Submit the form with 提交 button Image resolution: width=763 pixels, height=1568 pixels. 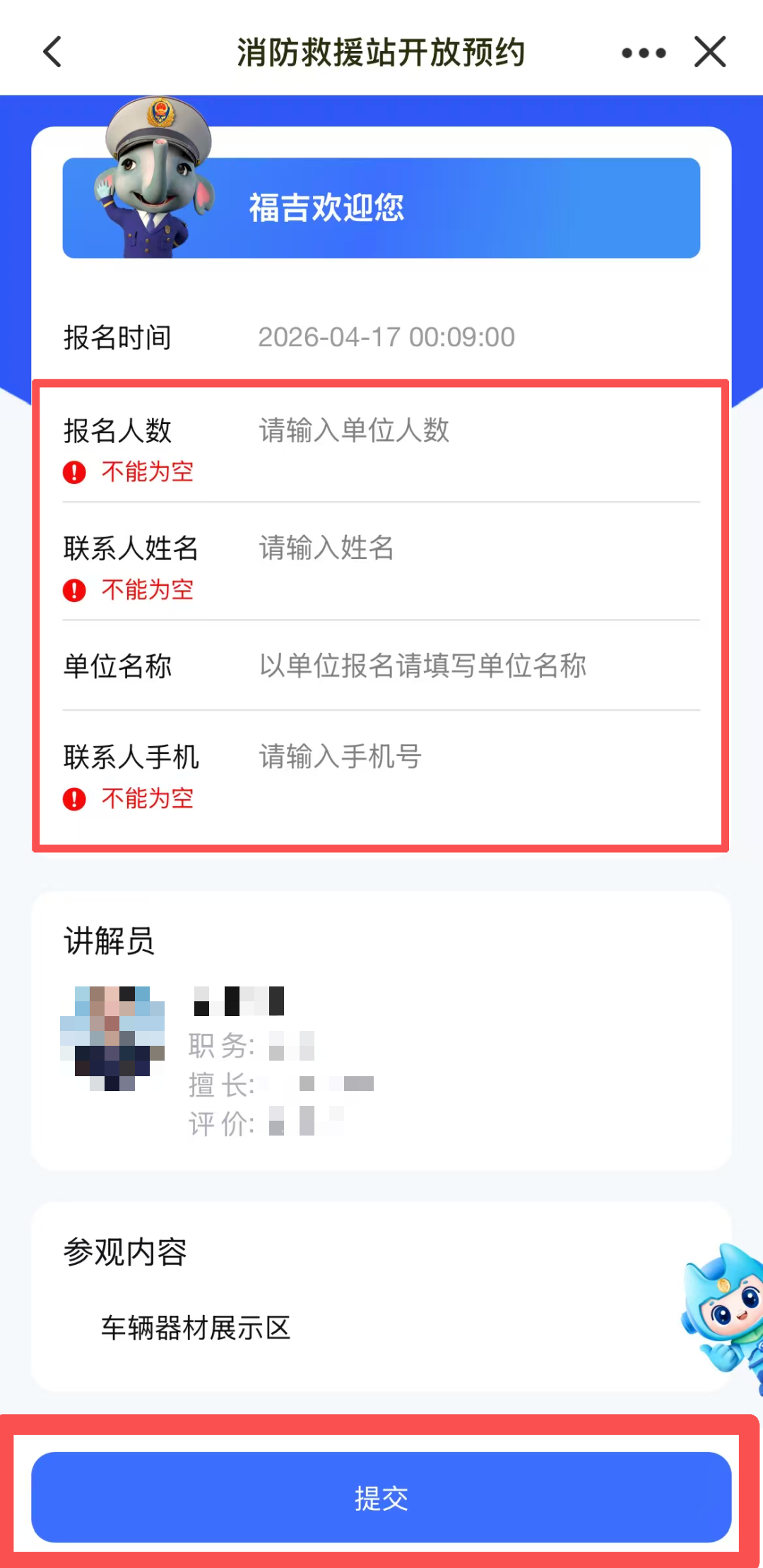pyautogui.click(x=381, y=1498)
